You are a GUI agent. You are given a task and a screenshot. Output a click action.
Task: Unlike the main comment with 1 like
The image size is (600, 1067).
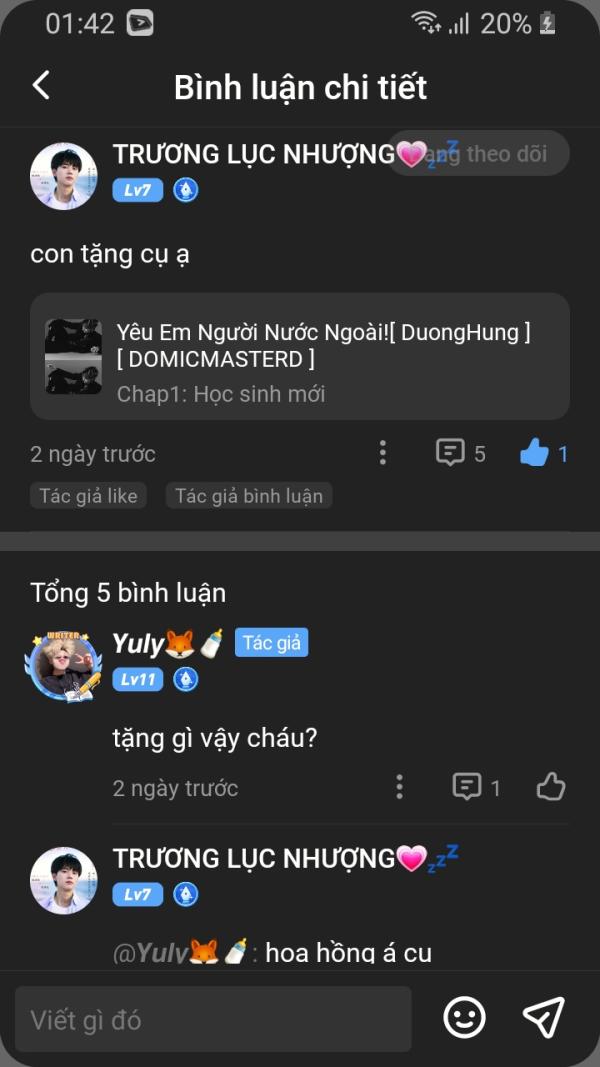(x=544, y=453)
